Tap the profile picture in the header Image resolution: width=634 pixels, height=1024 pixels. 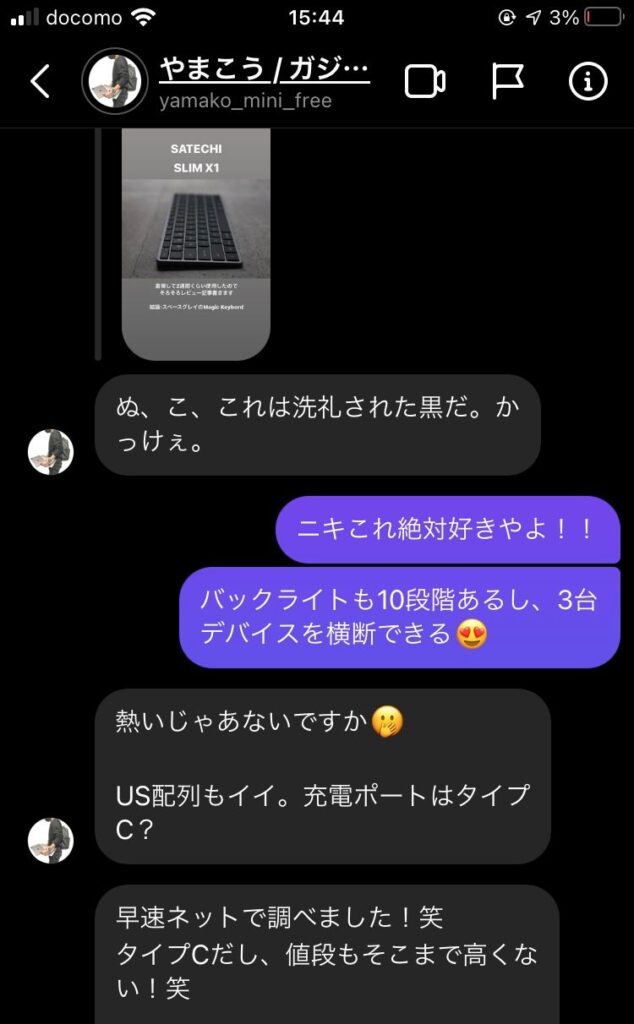tap(114, 82)
